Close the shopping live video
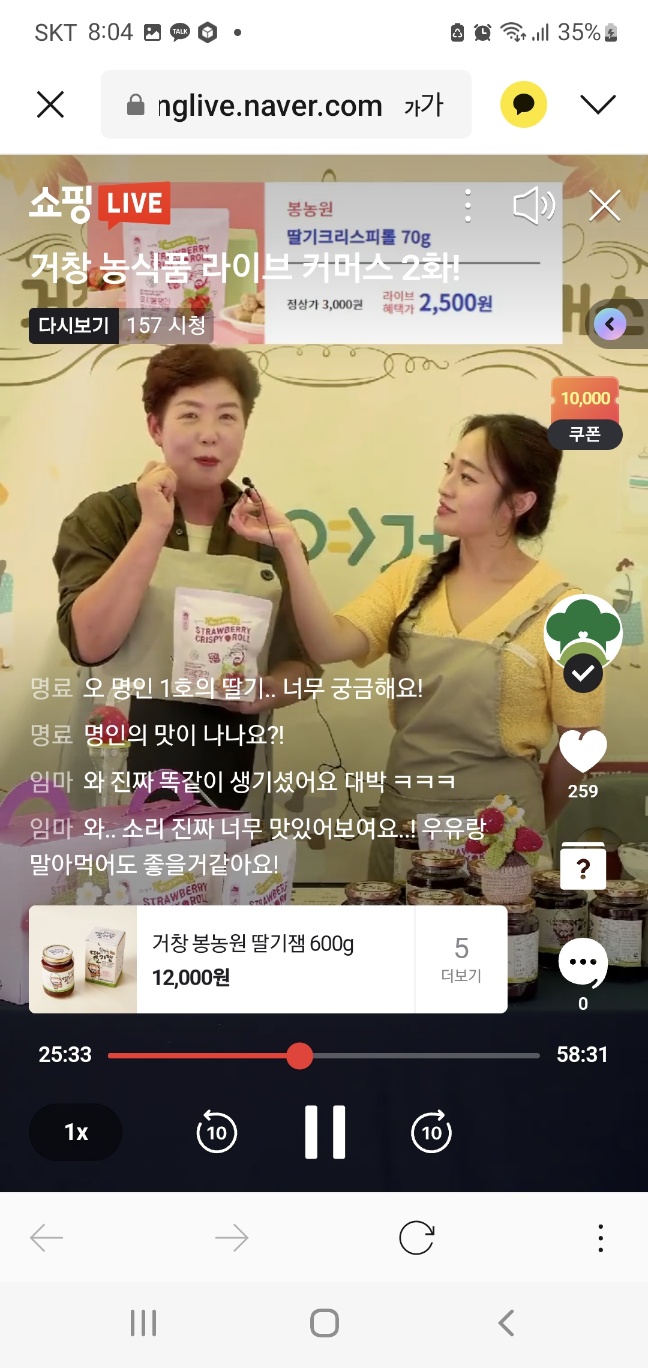Screen dimensions: 648x1368 pyautogui.click(x=605, y=206)
